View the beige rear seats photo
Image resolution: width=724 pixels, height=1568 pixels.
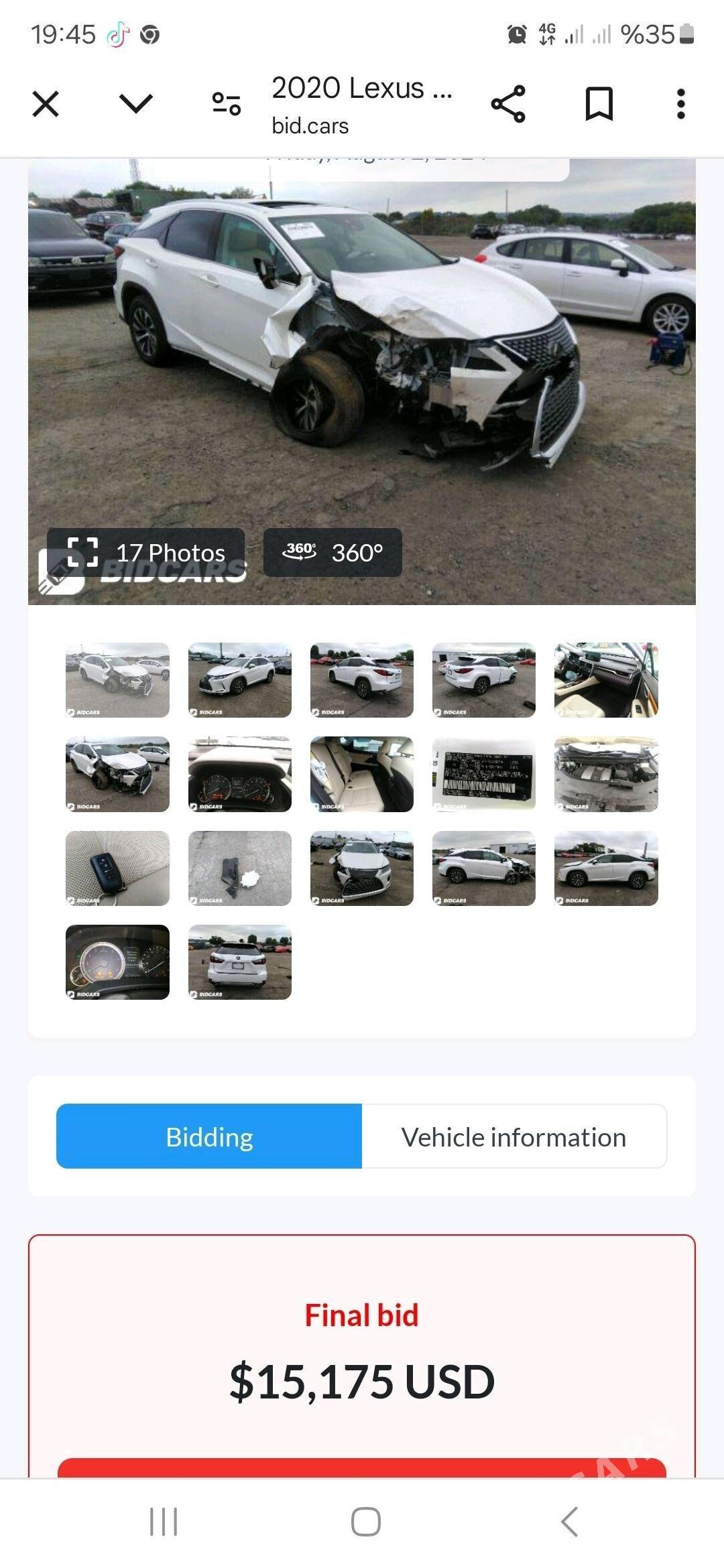pos(362,775)
